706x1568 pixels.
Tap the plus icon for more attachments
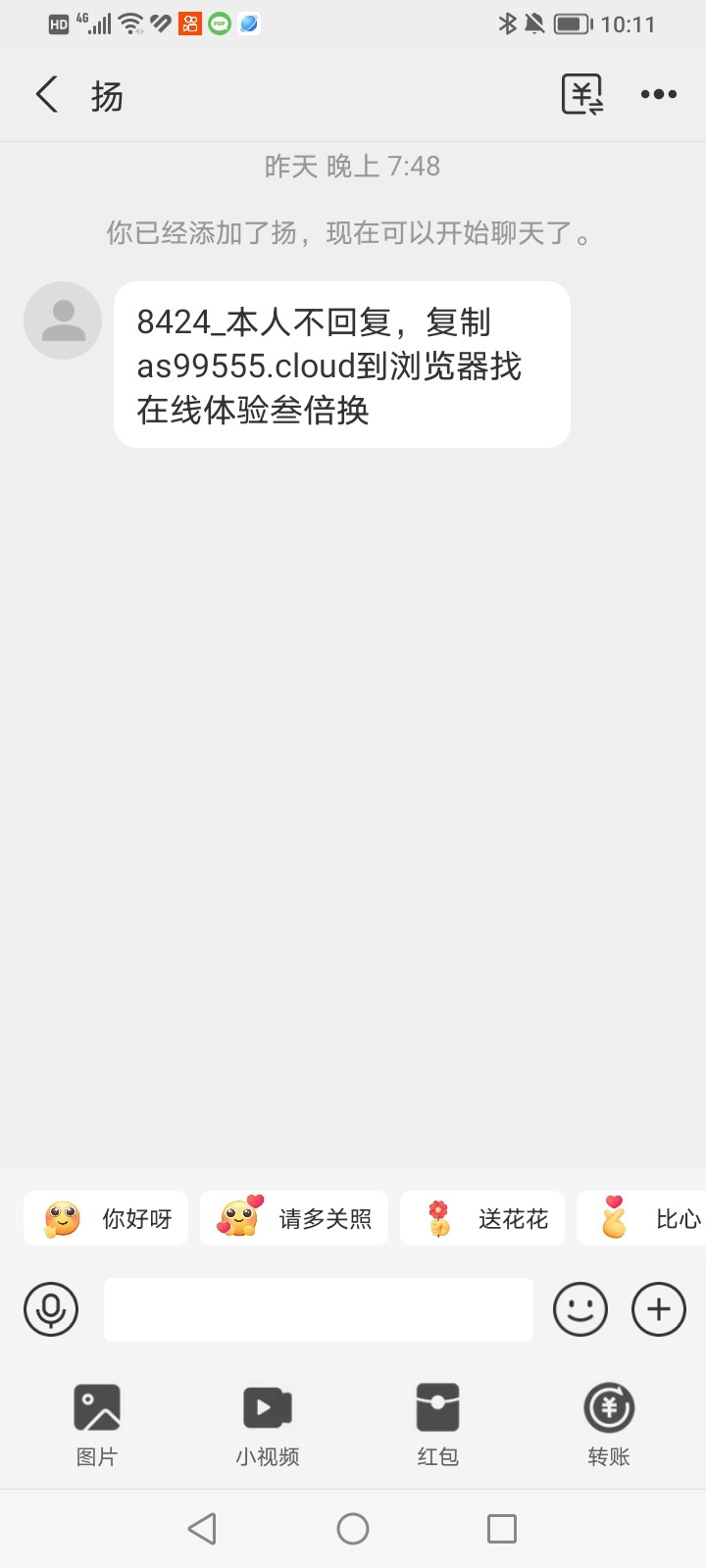[x=659, y=1309]
